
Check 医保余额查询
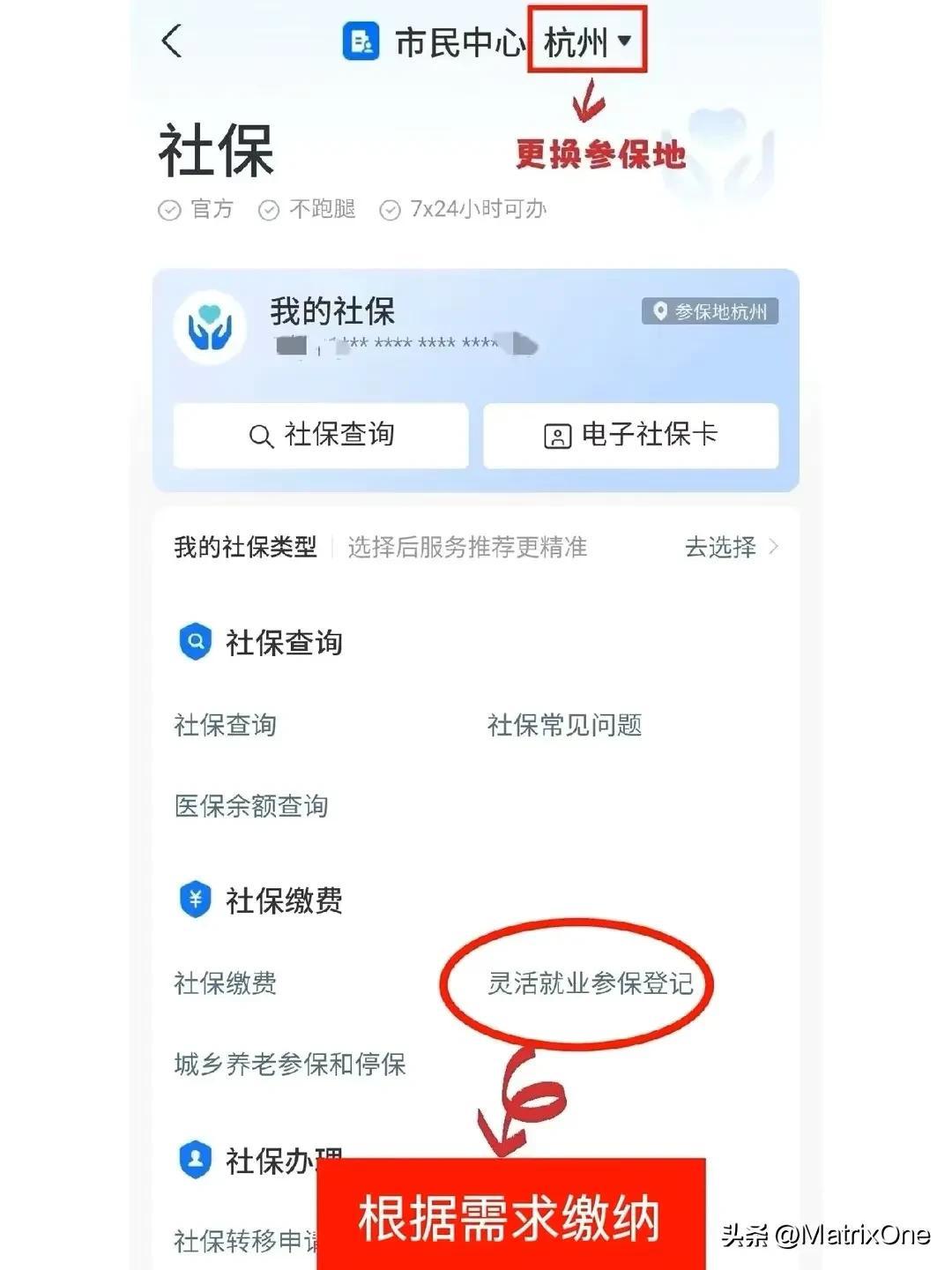[x=251, y=805]
